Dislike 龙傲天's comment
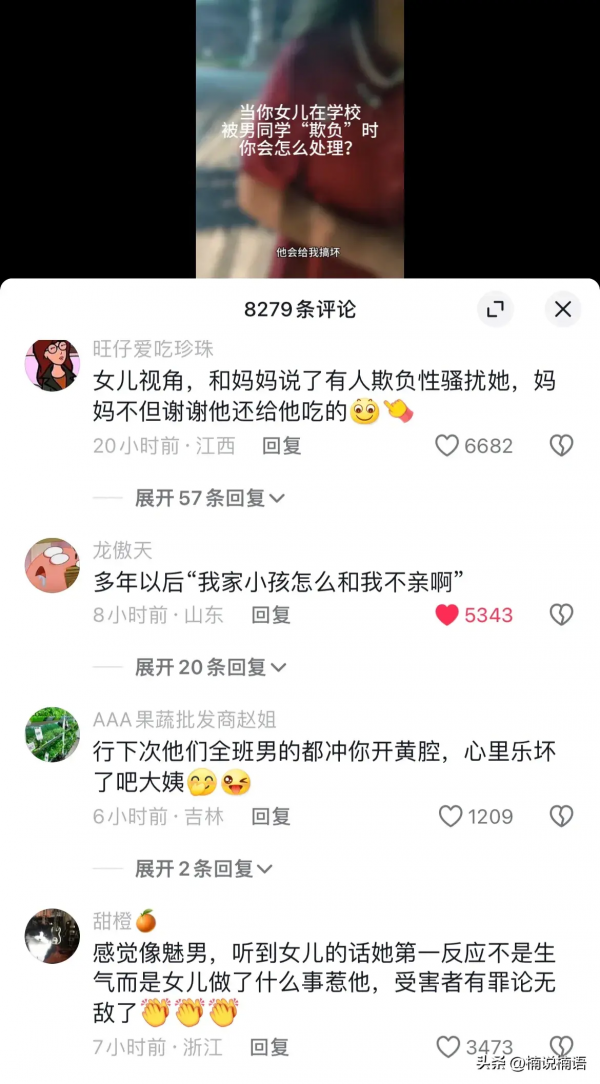The width and height of the screenshot is (600, 1084). (x=562, y=615)
